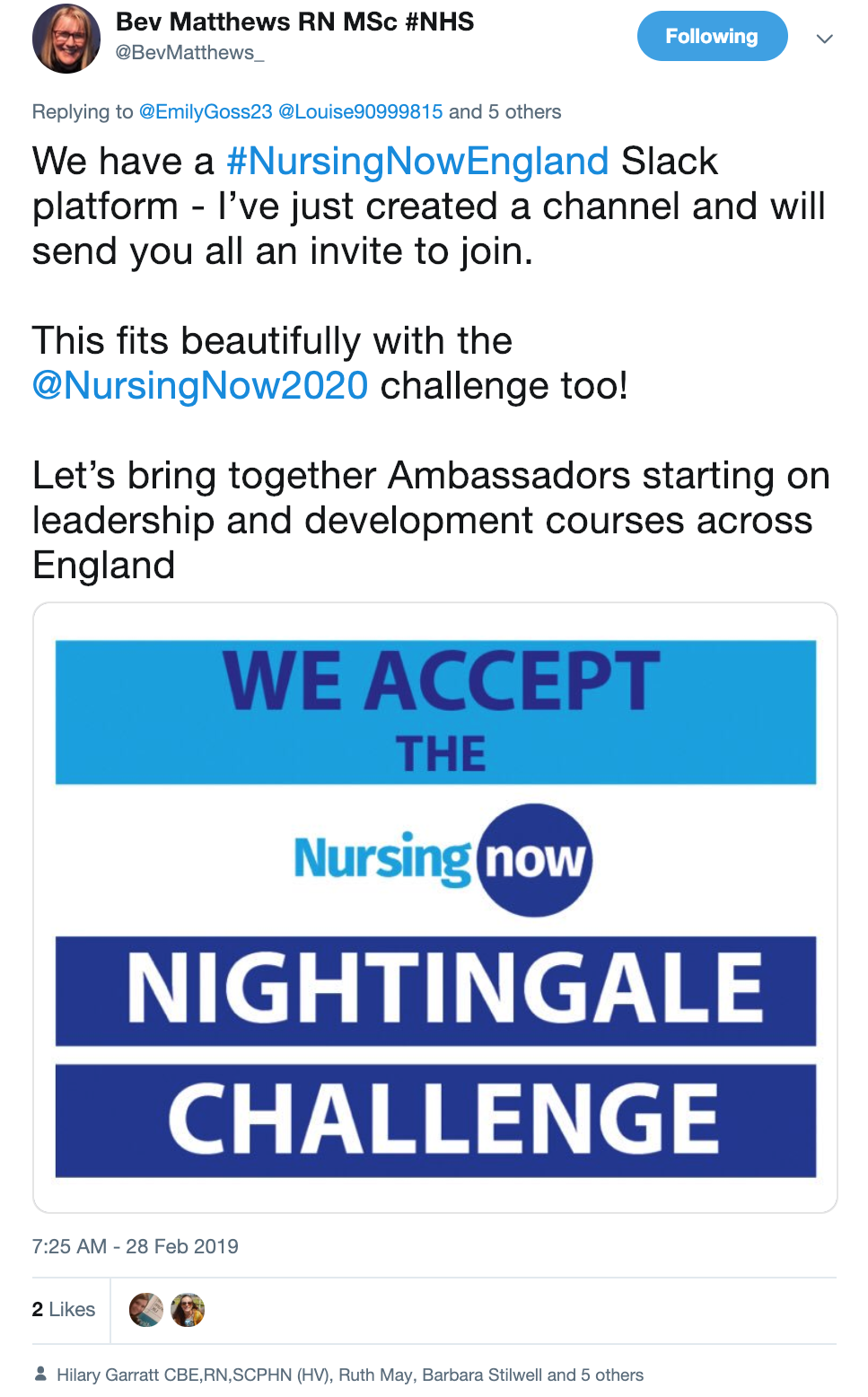This screenshot has width=868, height=1397.
Task: View the second liker's avatar
Action: pos(188,1310)
